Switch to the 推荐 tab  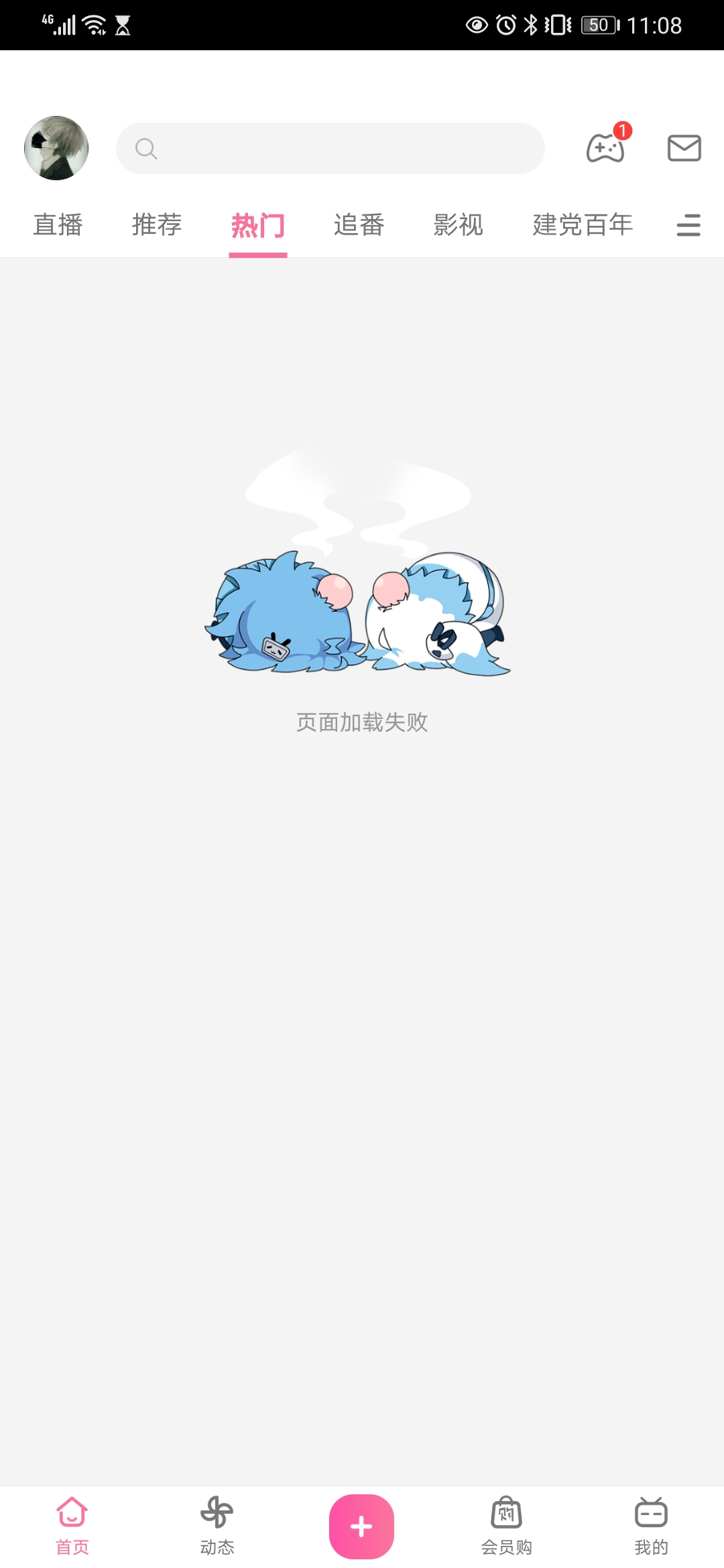click(157, 225)
